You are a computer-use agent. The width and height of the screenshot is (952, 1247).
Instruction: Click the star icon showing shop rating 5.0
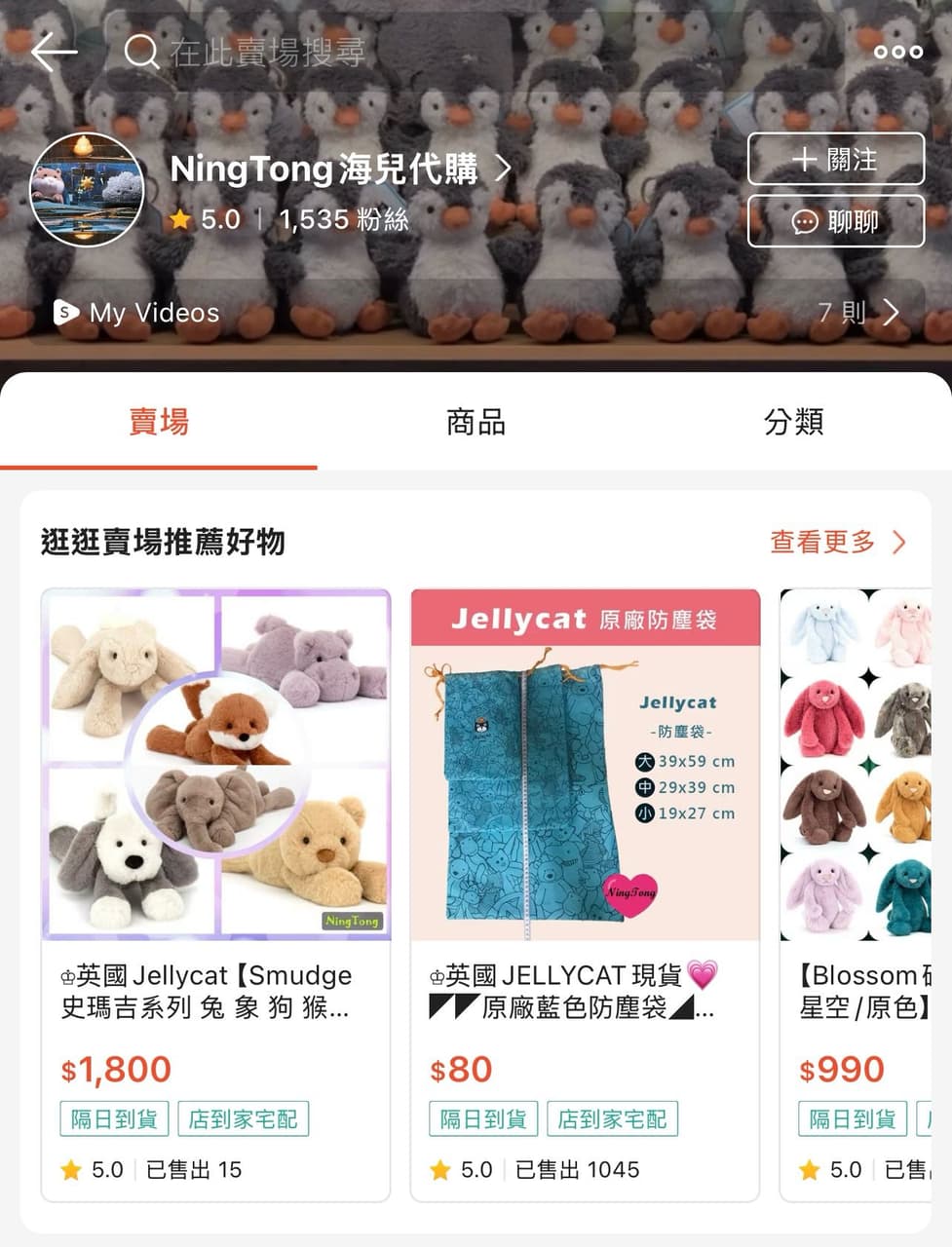coord(180,219)
